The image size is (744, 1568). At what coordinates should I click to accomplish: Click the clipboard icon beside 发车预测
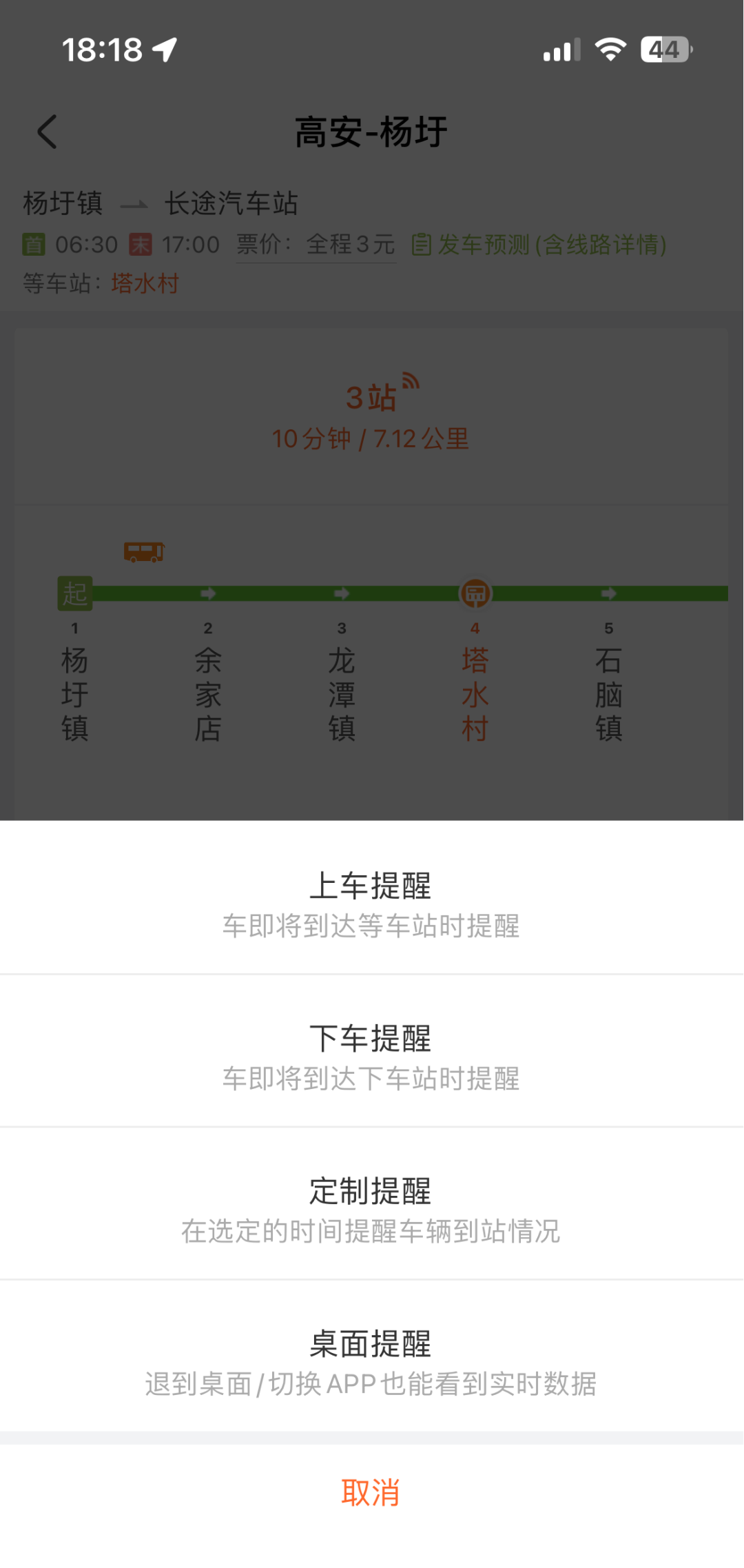[422, 245]
